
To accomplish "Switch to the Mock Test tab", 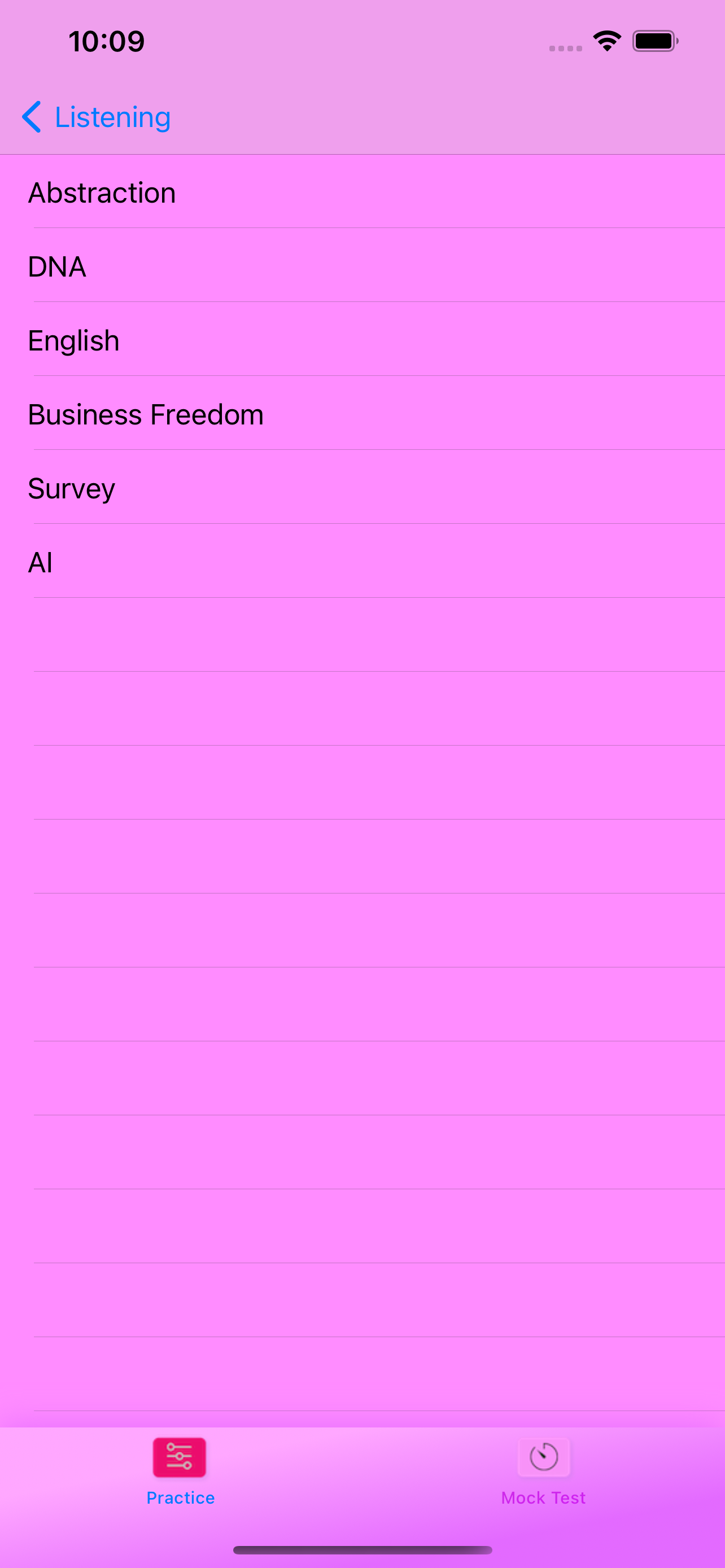I will [543, 1472].
